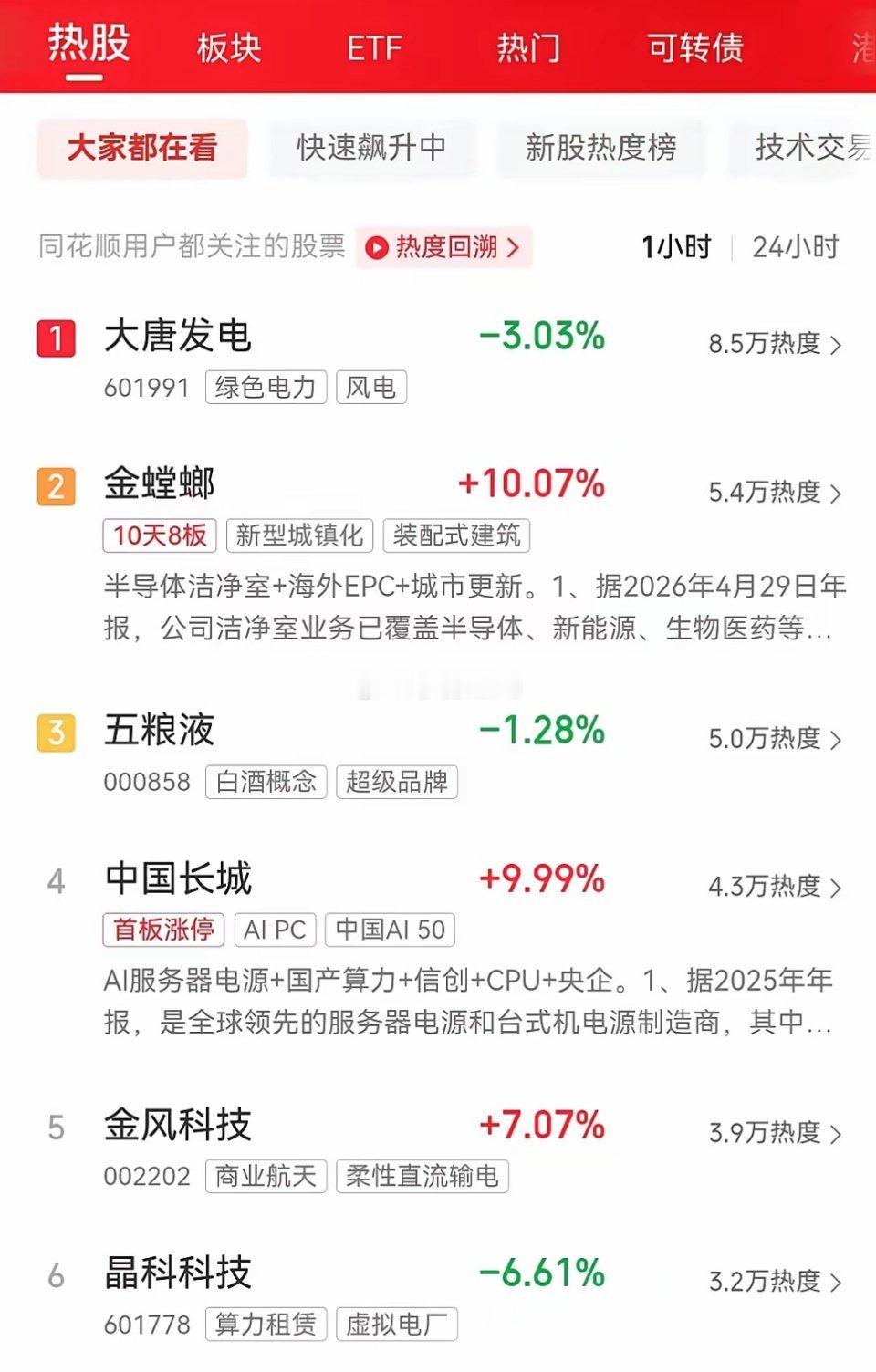Select the 大家都在看 chip

pos(142,147)
